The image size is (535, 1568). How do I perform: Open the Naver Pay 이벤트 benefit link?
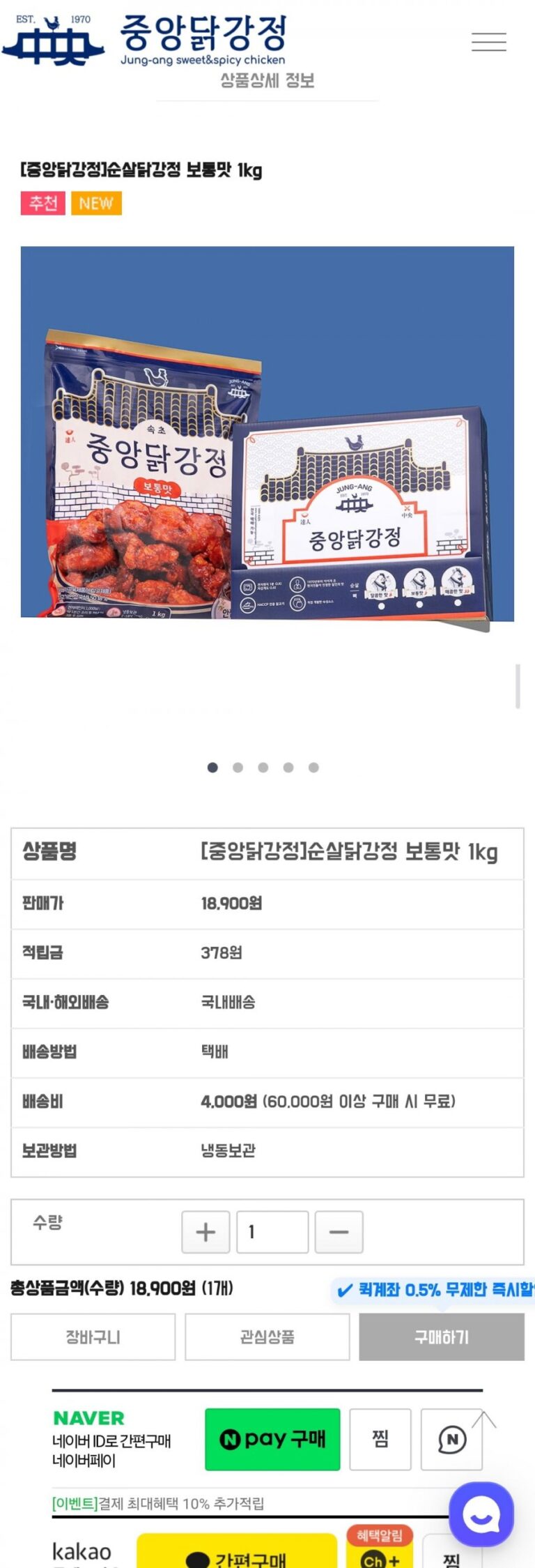[x=158, y=1503]
